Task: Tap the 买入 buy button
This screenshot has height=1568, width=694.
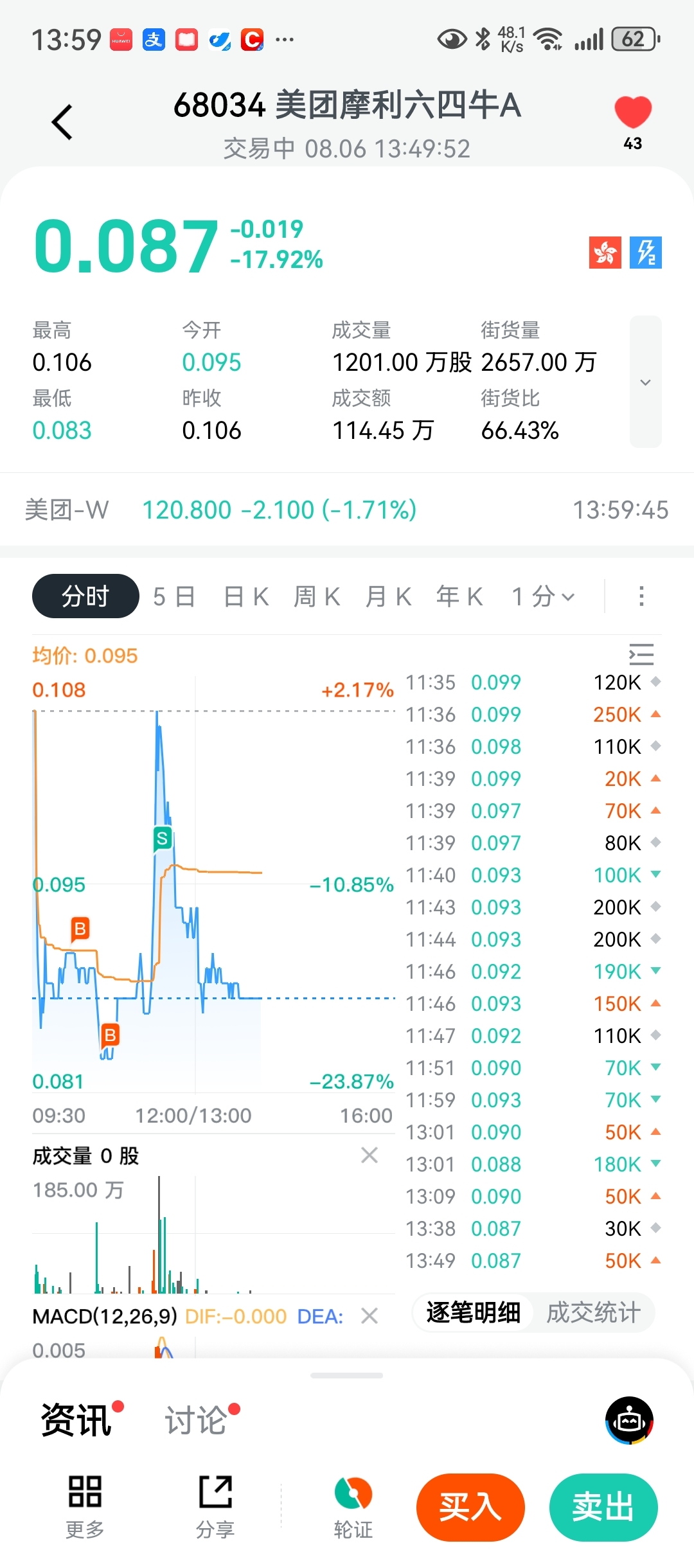Action: [x=470, y=1508]
